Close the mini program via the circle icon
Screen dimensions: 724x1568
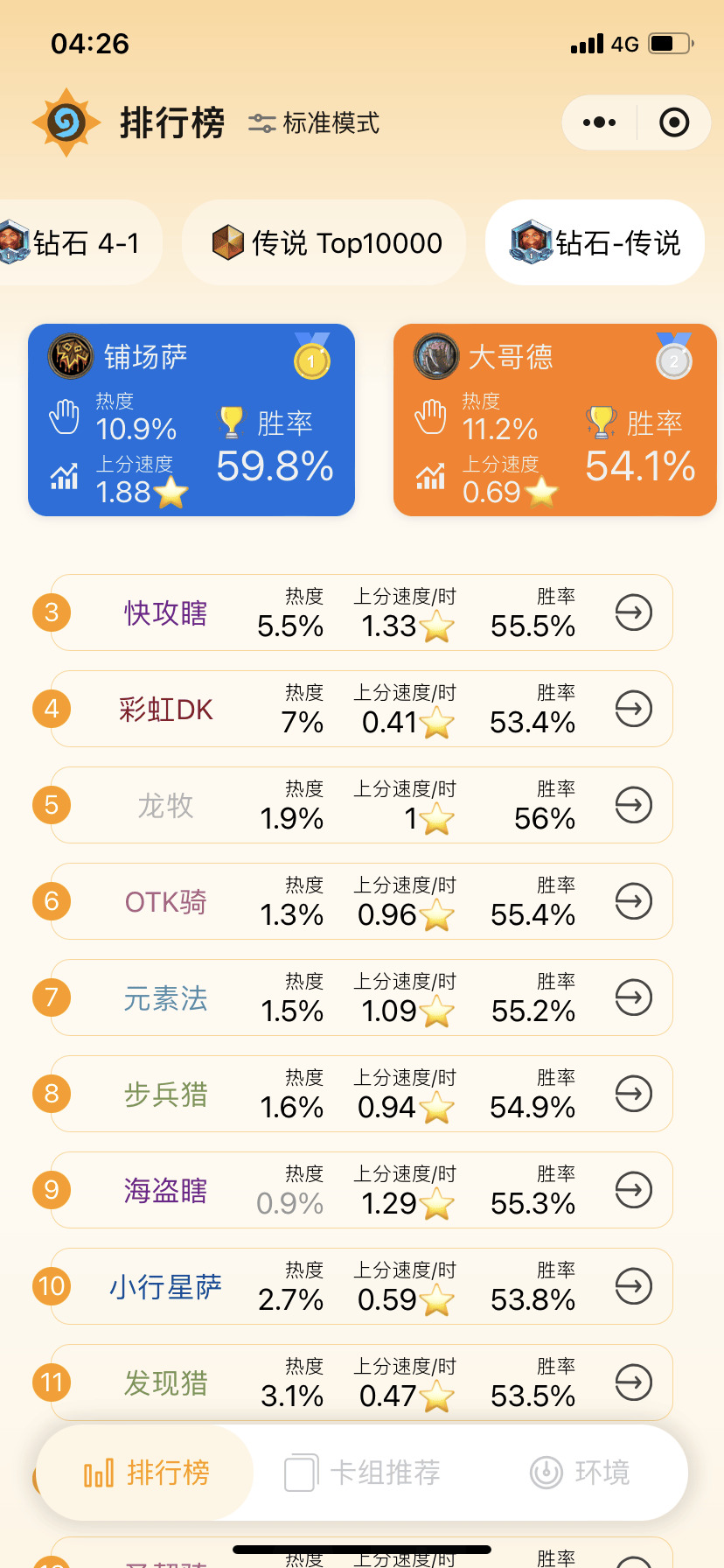click(674, 122)
